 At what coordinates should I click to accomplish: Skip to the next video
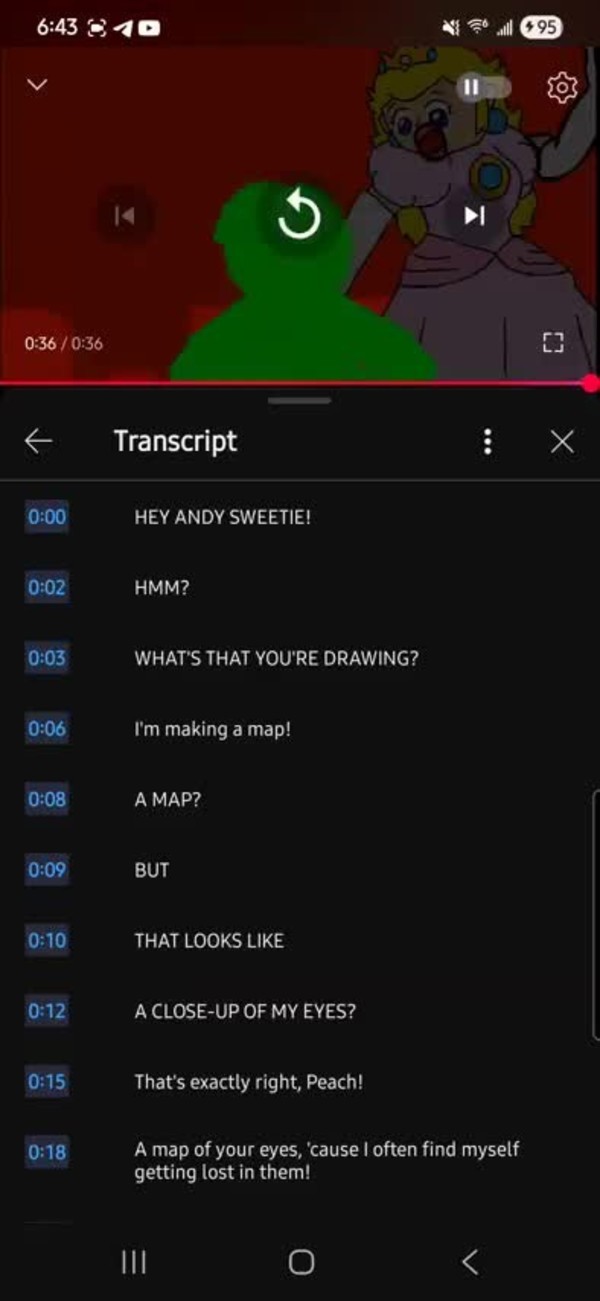pos(474,216)
